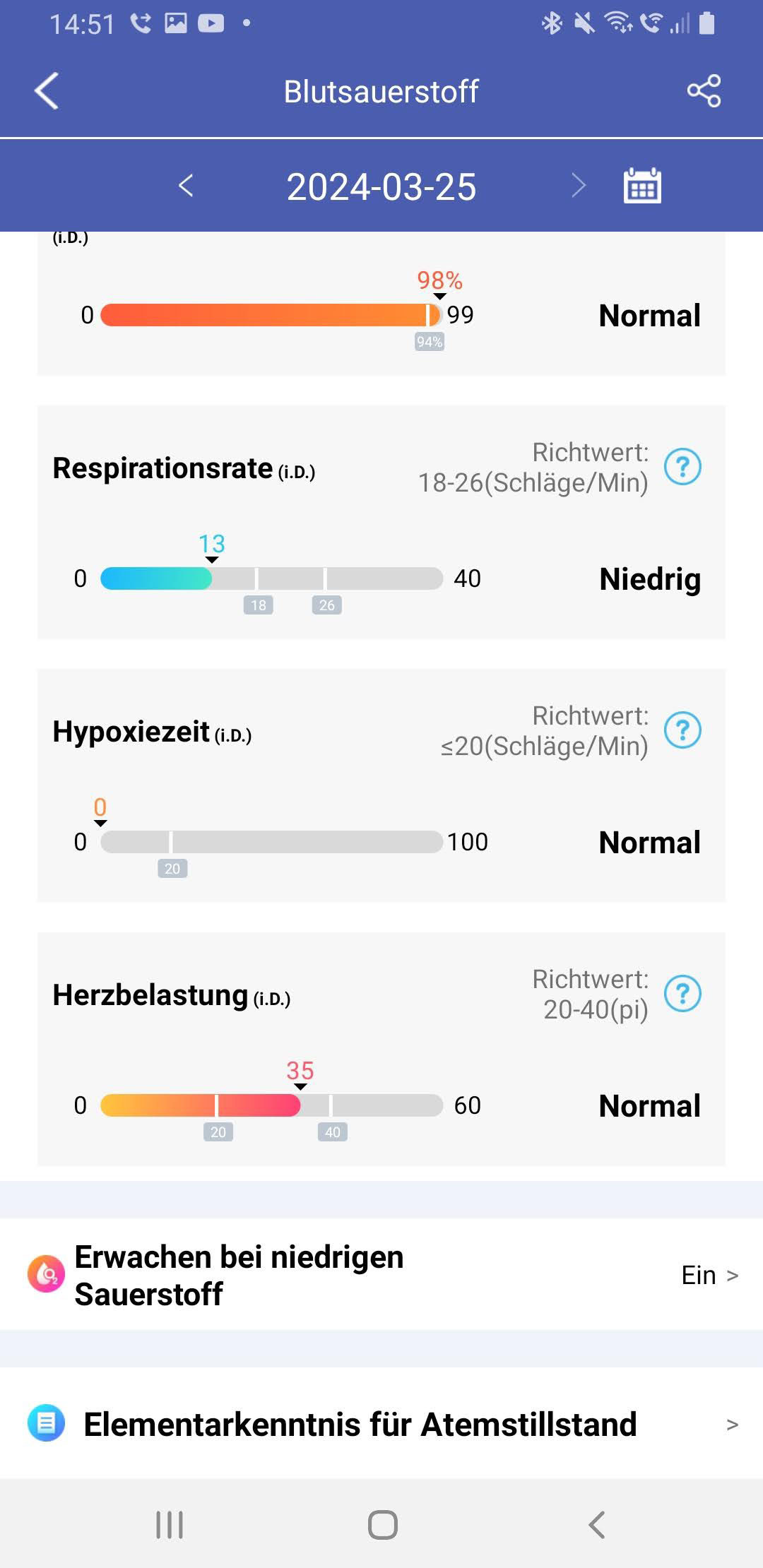Go to the next day after 2024-03-25
Screen dimensions: 763x1568
[x=579, y=186]
